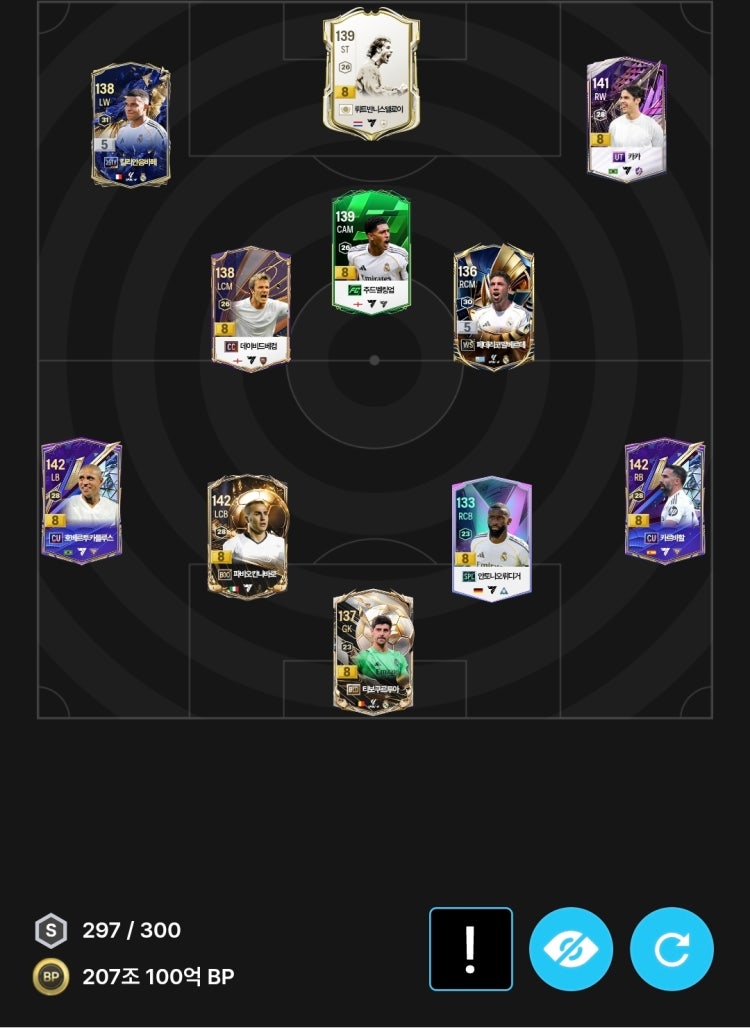Viewport: 750px width, 1028px height.
Task: Tap the RCB Antonio Rüdiger card
Action: (491, 538)
